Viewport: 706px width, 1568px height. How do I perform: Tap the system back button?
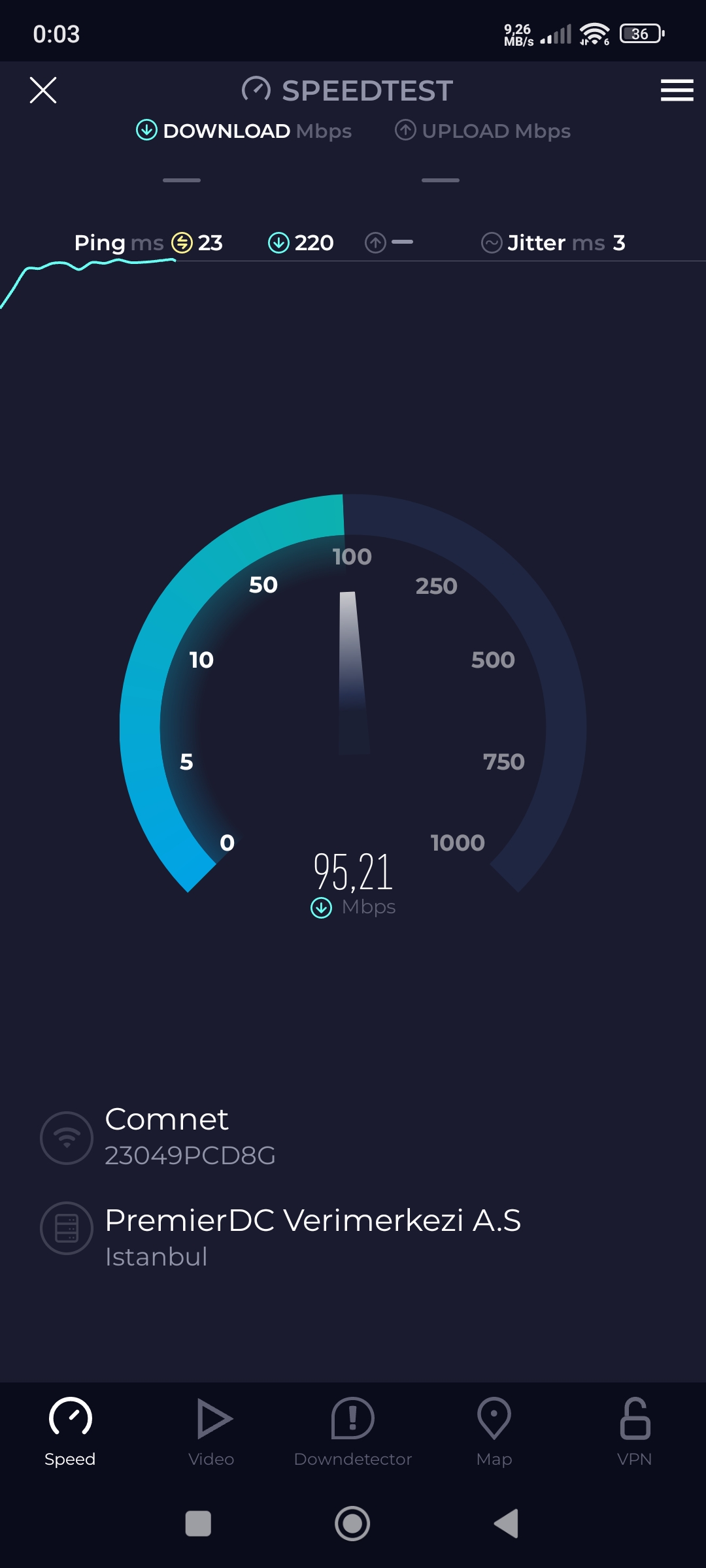coord(507,1524)
